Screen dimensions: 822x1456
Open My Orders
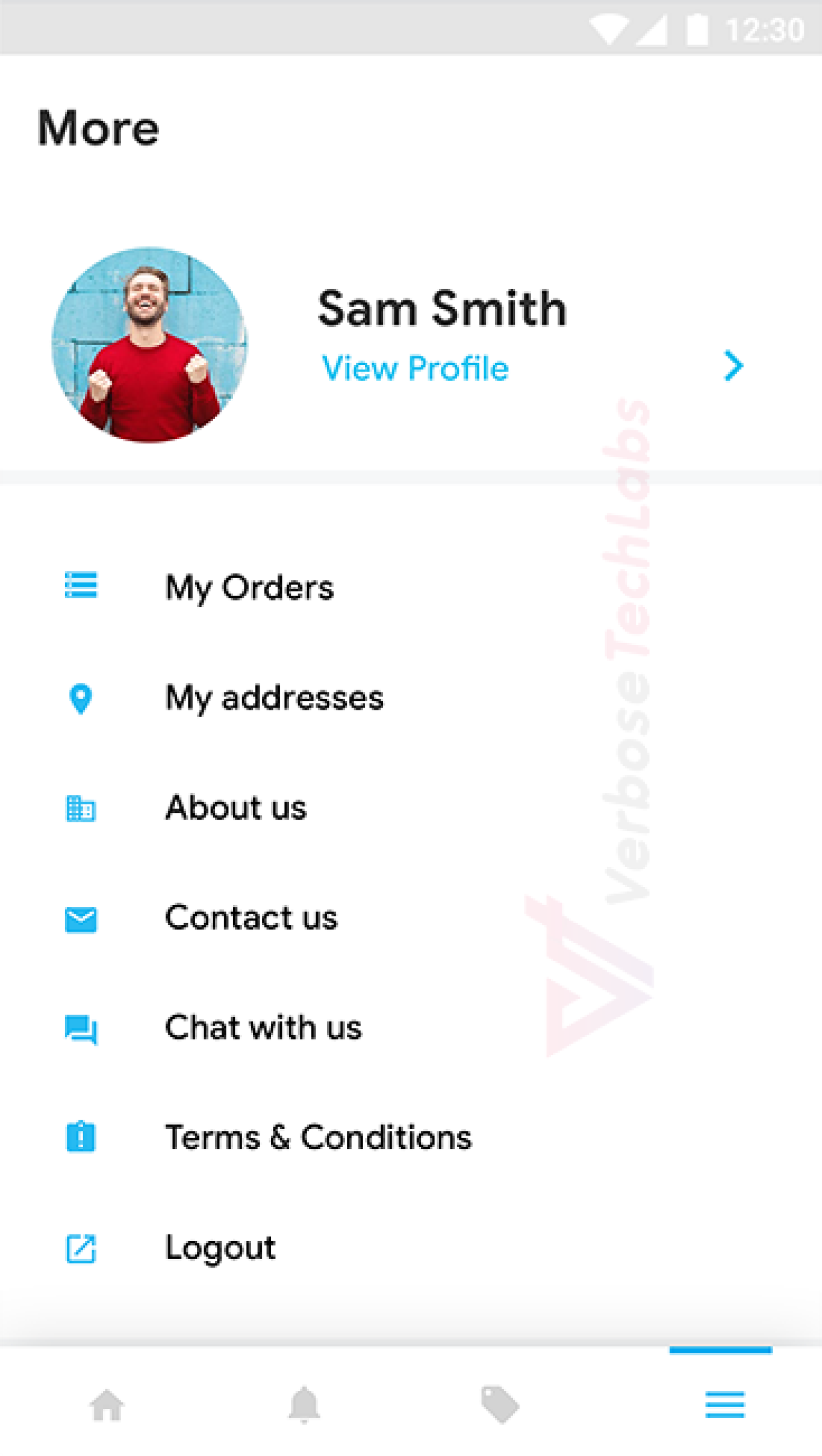point(411,587)
